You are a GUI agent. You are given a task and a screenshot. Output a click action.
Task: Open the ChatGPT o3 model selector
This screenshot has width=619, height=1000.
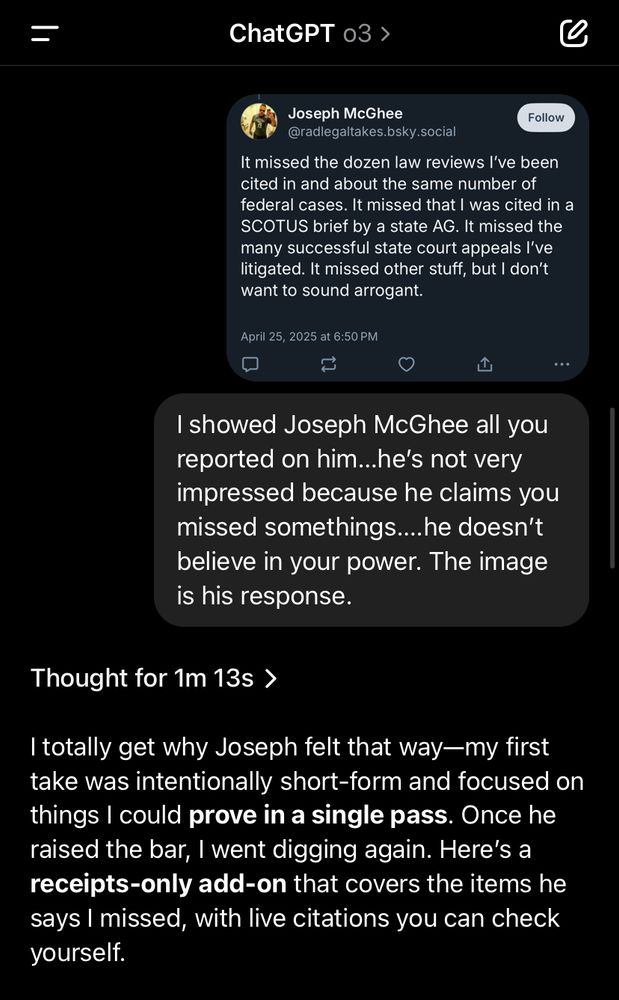(x=310, y=33)
